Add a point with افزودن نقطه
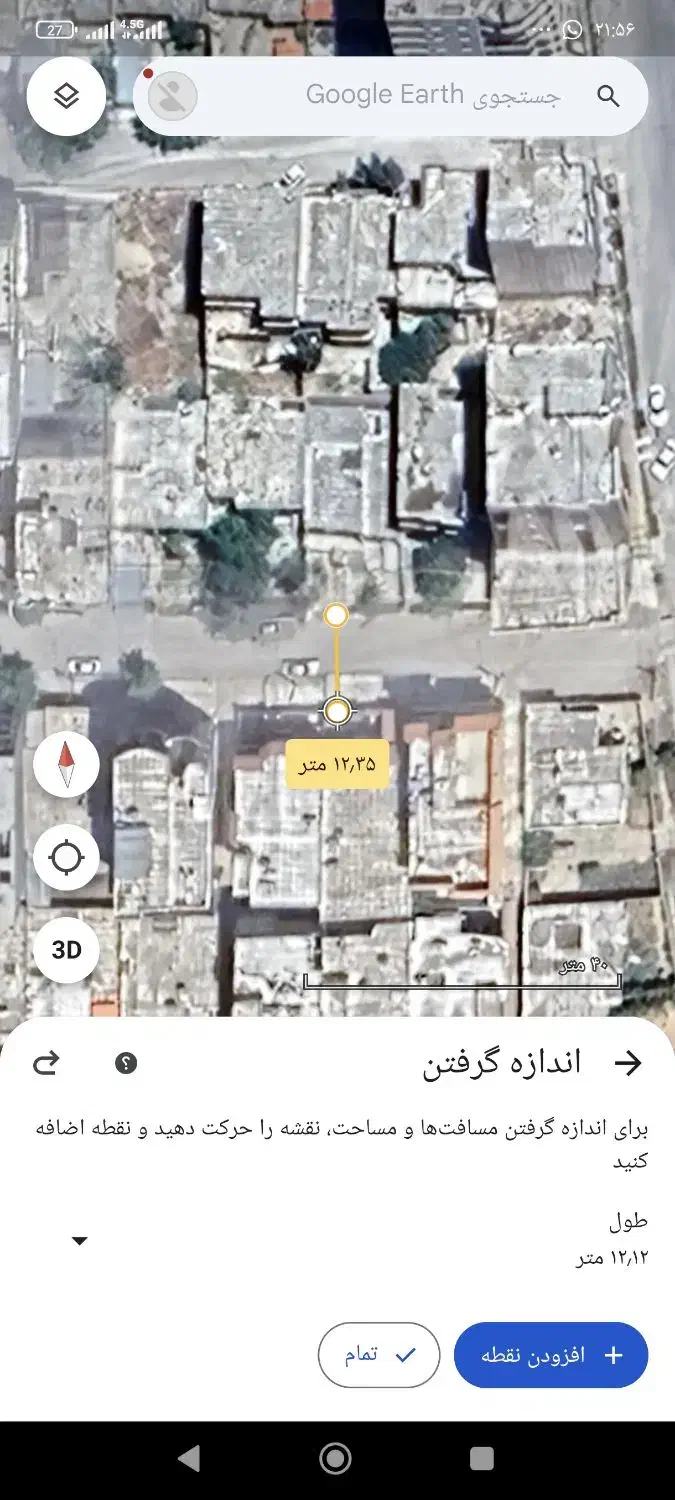675x1500 pixels. point(551,1355)
